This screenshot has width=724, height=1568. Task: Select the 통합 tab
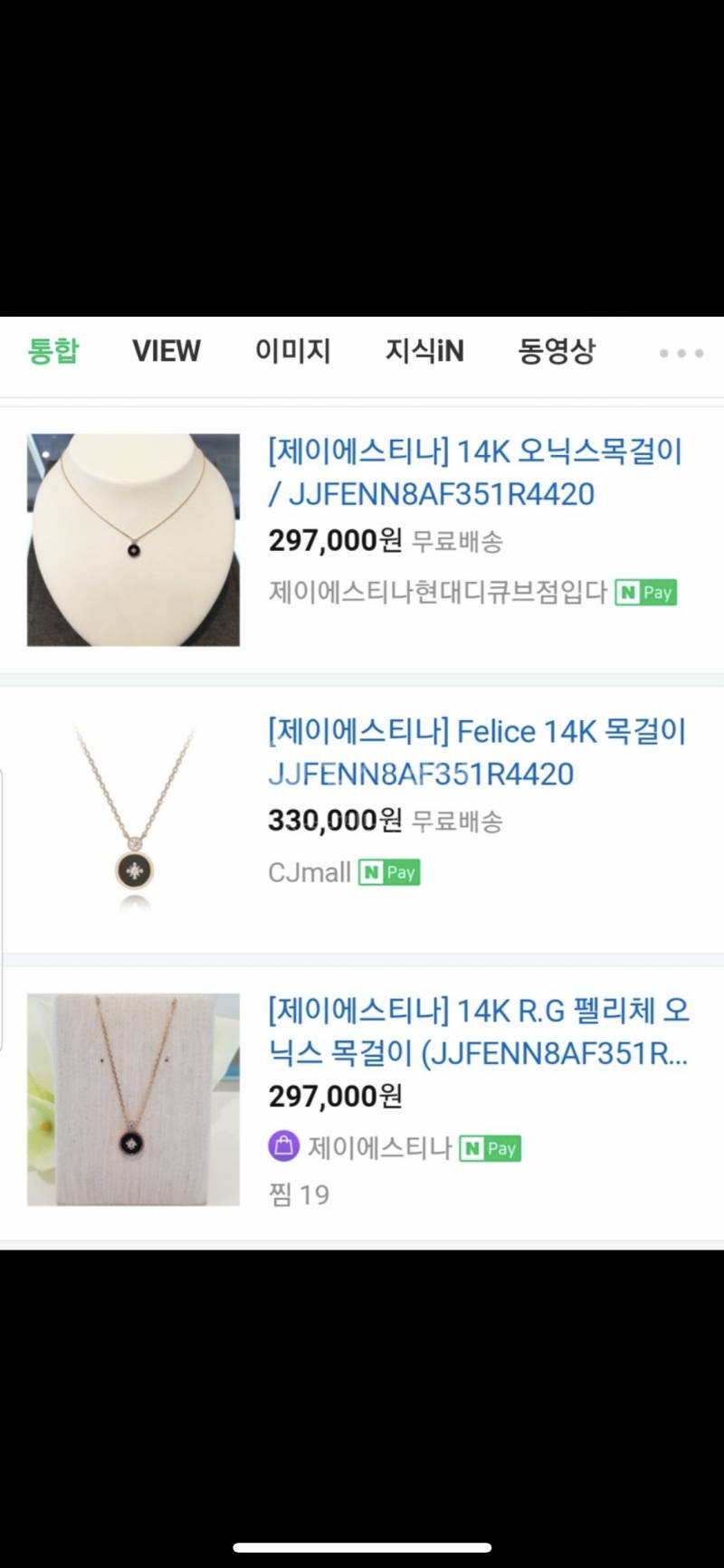pos(53,351)
